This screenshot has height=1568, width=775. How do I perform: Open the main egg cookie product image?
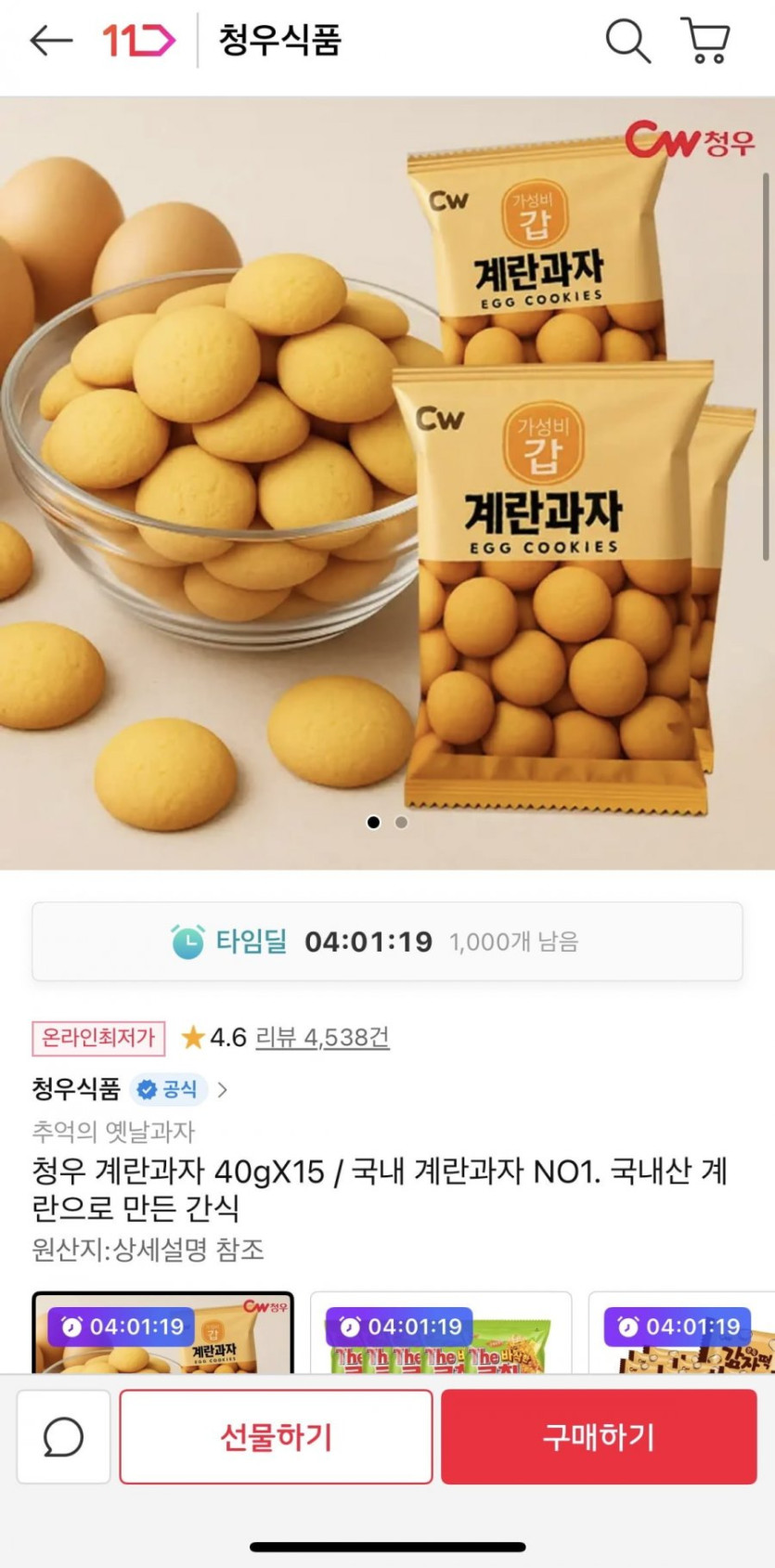click(387, 483)
